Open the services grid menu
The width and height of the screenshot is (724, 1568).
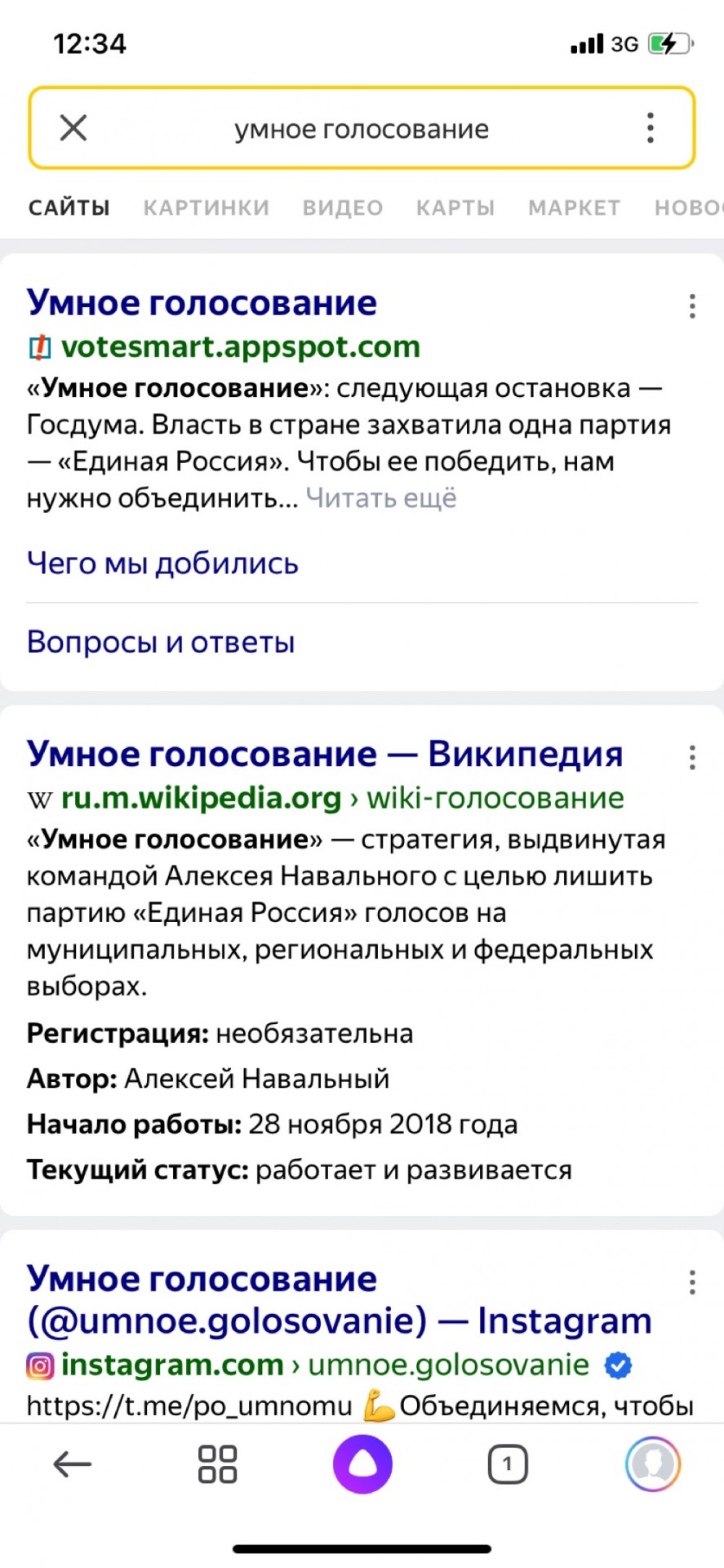(x=217, y=1464)
